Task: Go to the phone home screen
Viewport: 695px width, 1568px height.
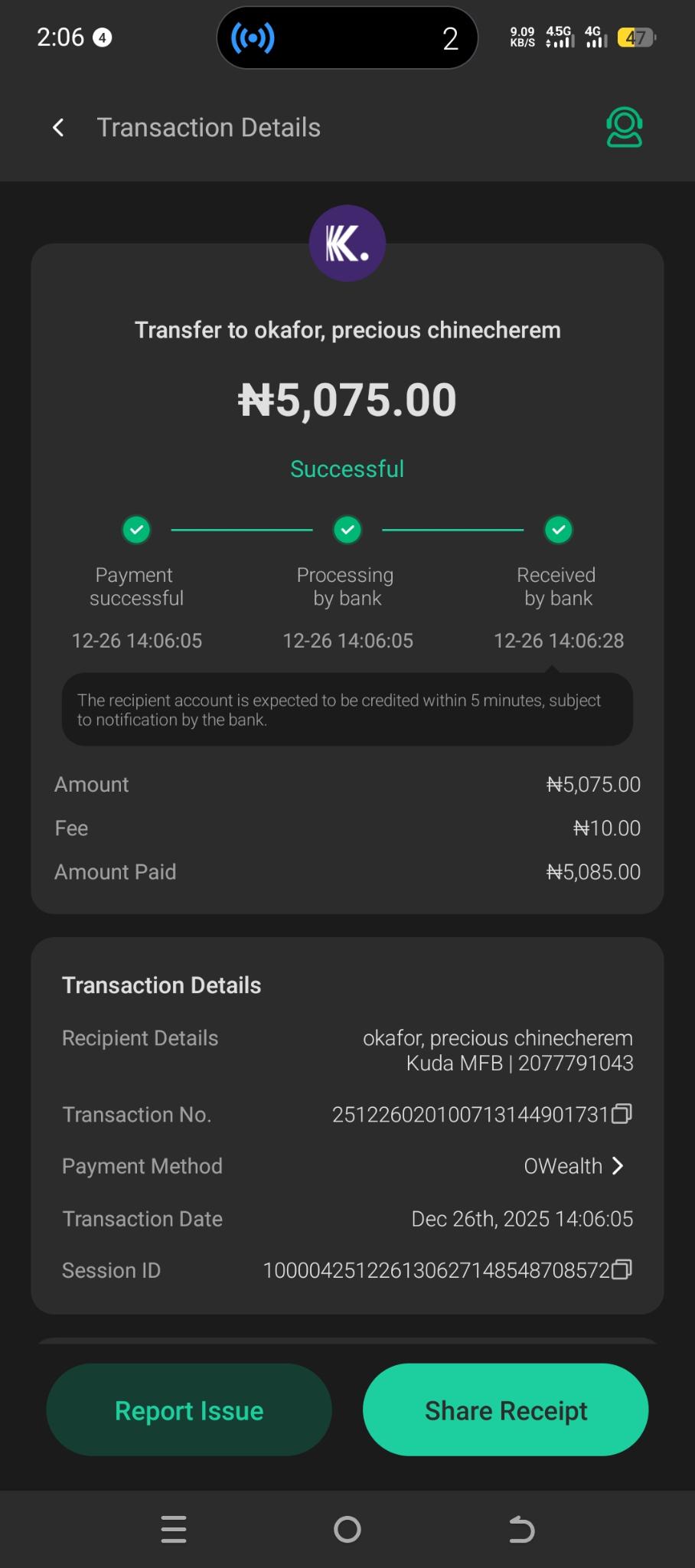Action: [x=347, y=1529]
